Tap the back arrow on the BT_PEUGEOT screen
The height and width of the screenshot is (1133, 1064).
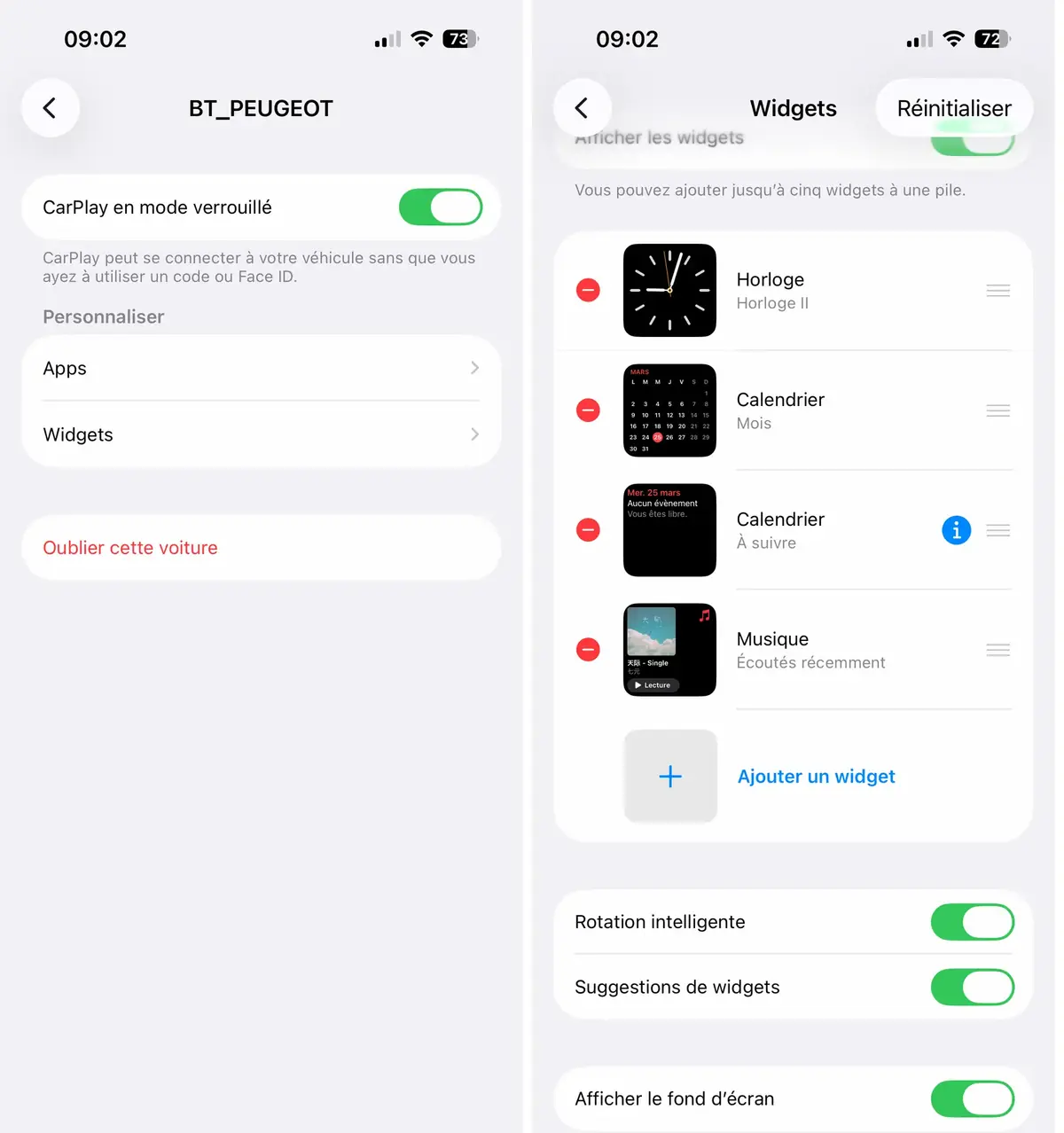[x=51, y=107]
